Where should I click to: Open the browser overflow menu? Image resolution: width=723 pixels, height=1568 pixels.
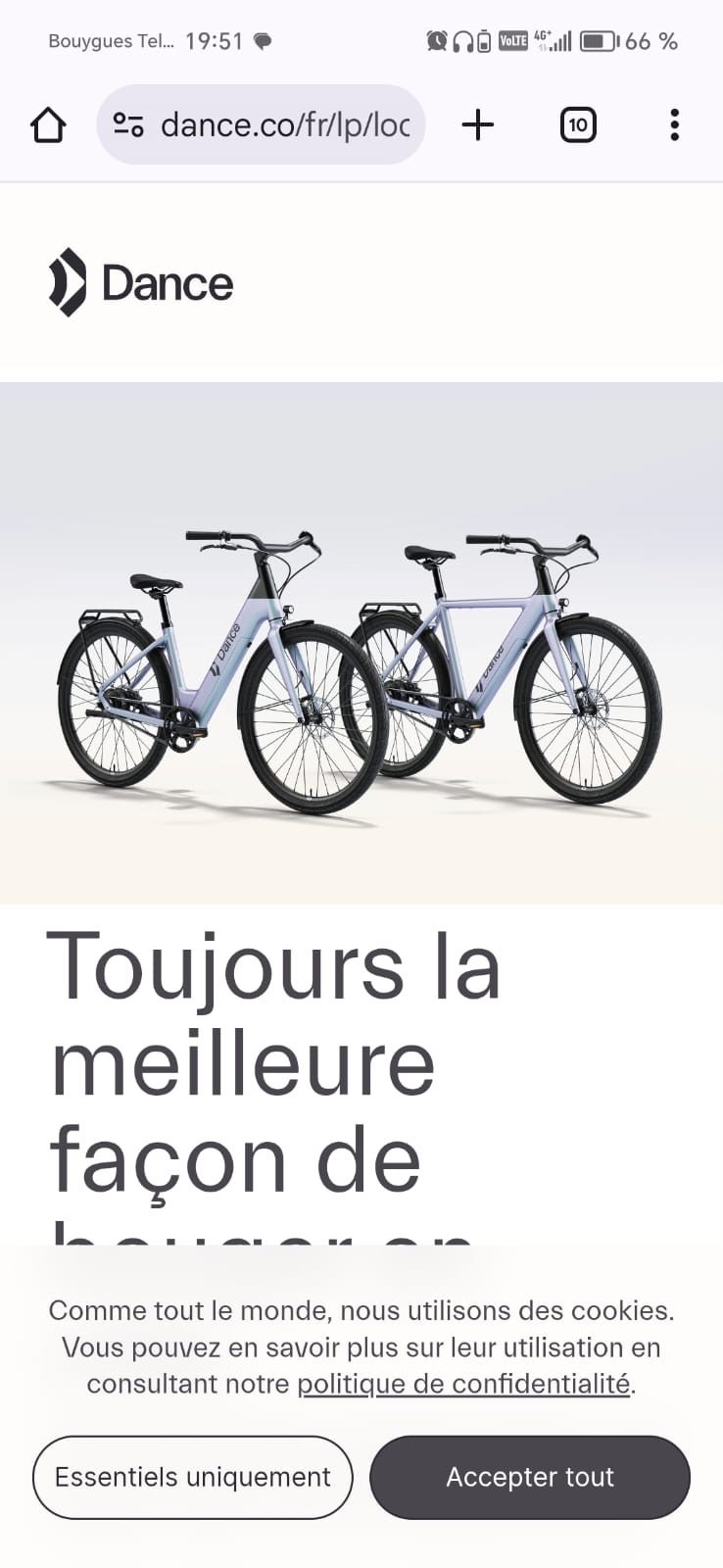(x=674, y=125)
